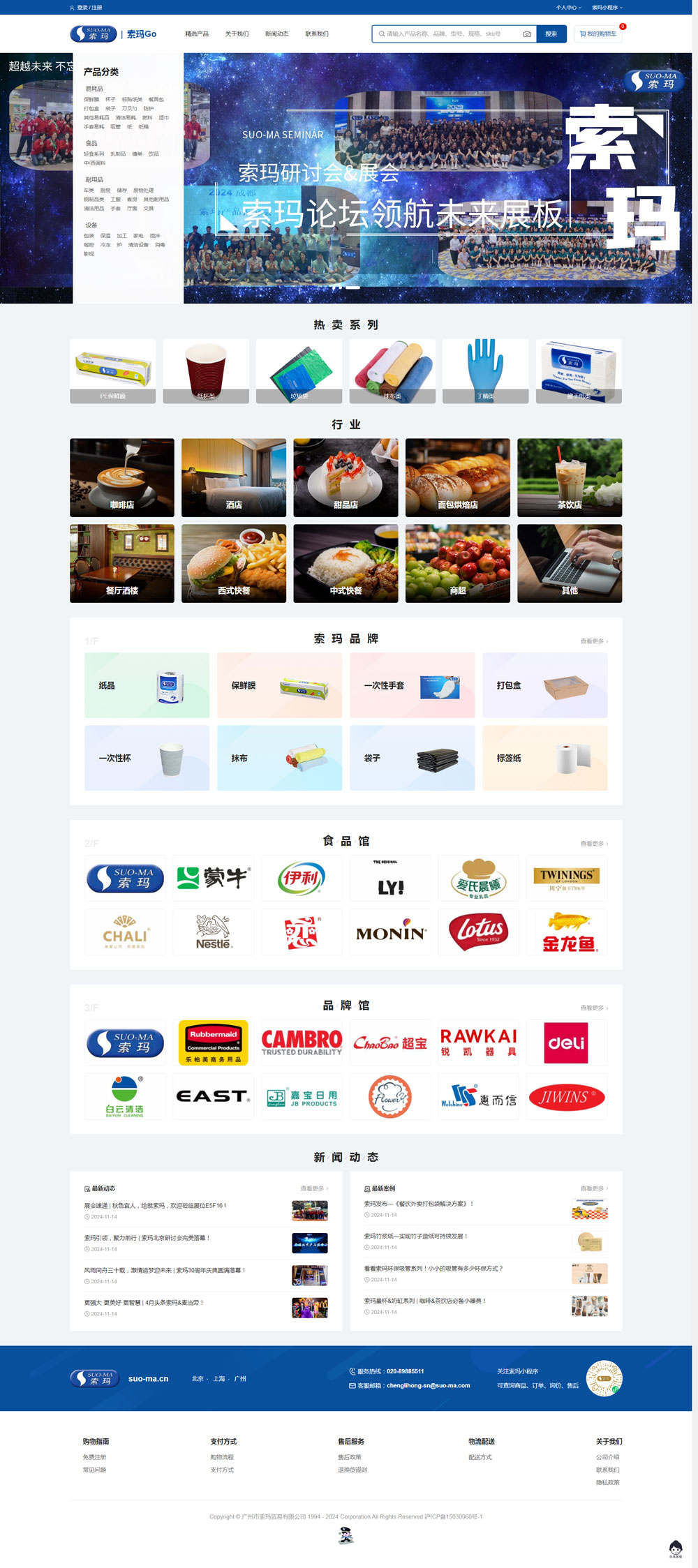
Task: Open the PE保鲜膜 hot-selling product
Action: coord(112,371)
